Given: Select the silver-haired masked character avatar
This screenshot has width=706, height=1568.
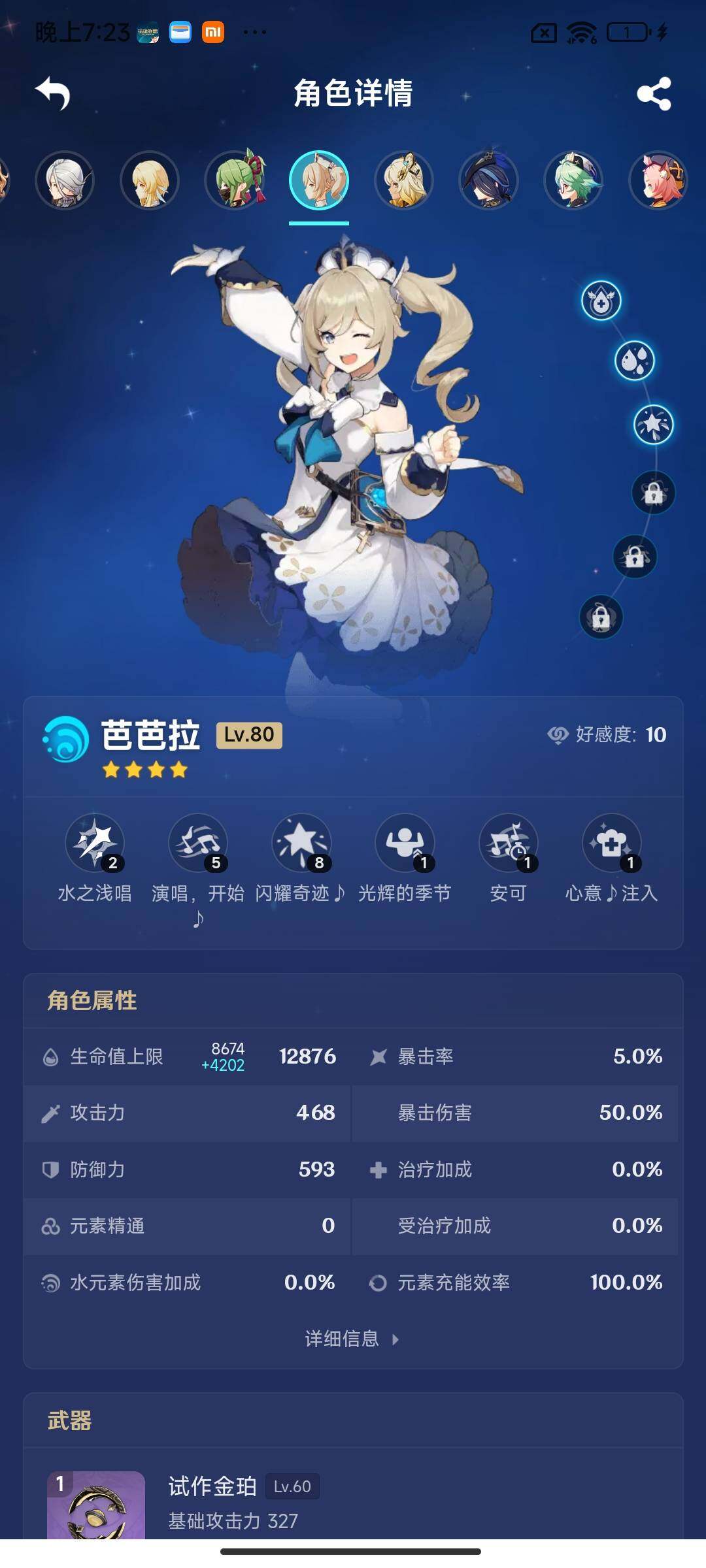Looking at the screenshot, I should [x=65, y=181].
